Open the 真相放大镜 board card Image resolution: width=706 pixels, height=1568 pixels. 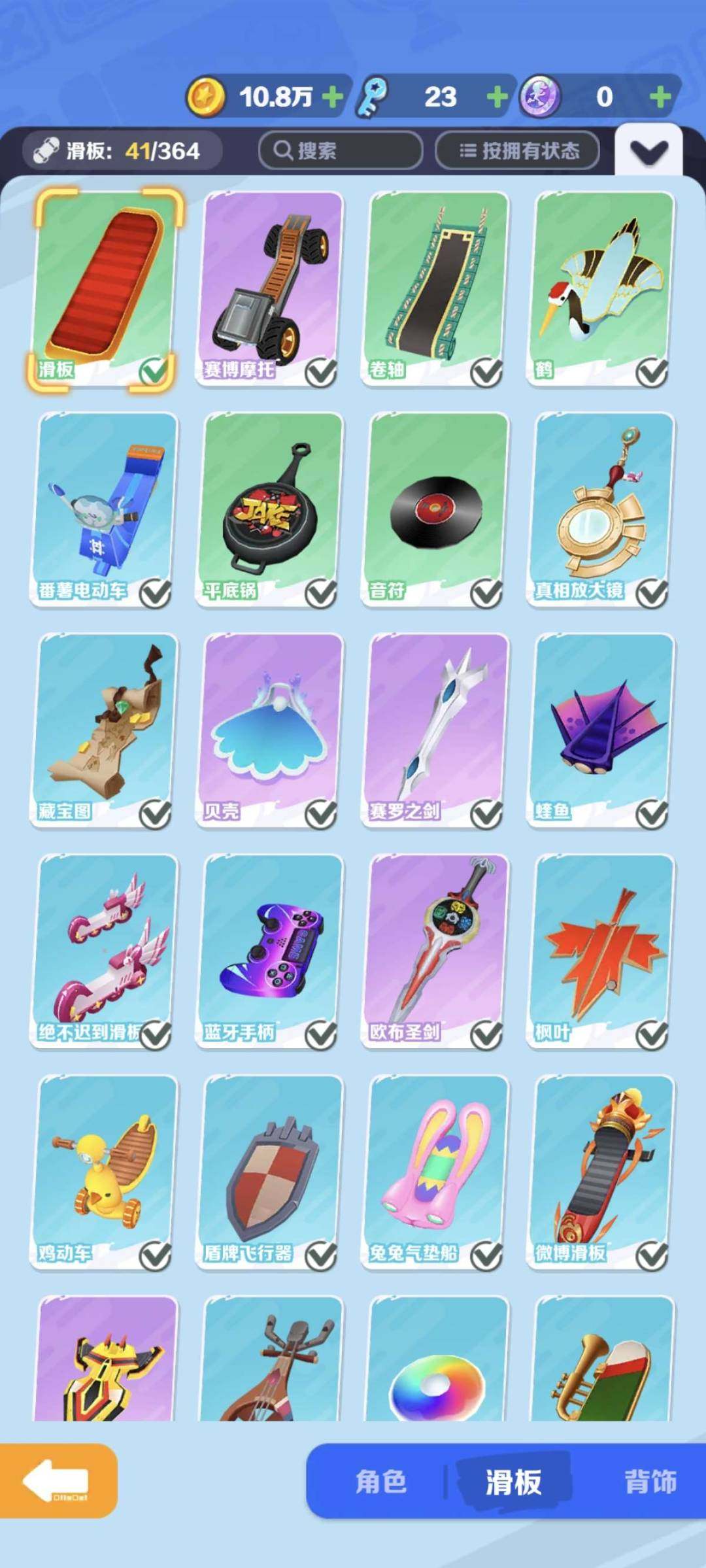point(600,509)
